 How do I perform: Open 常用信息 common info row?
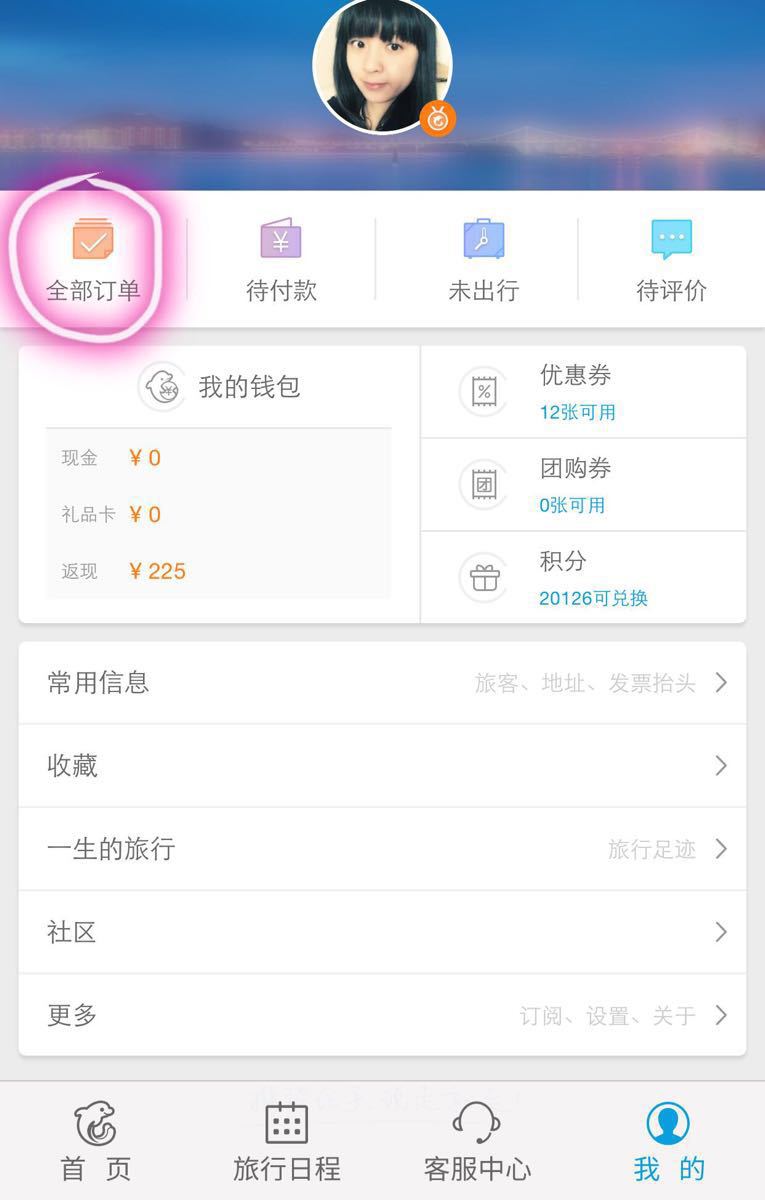(382, 683)
